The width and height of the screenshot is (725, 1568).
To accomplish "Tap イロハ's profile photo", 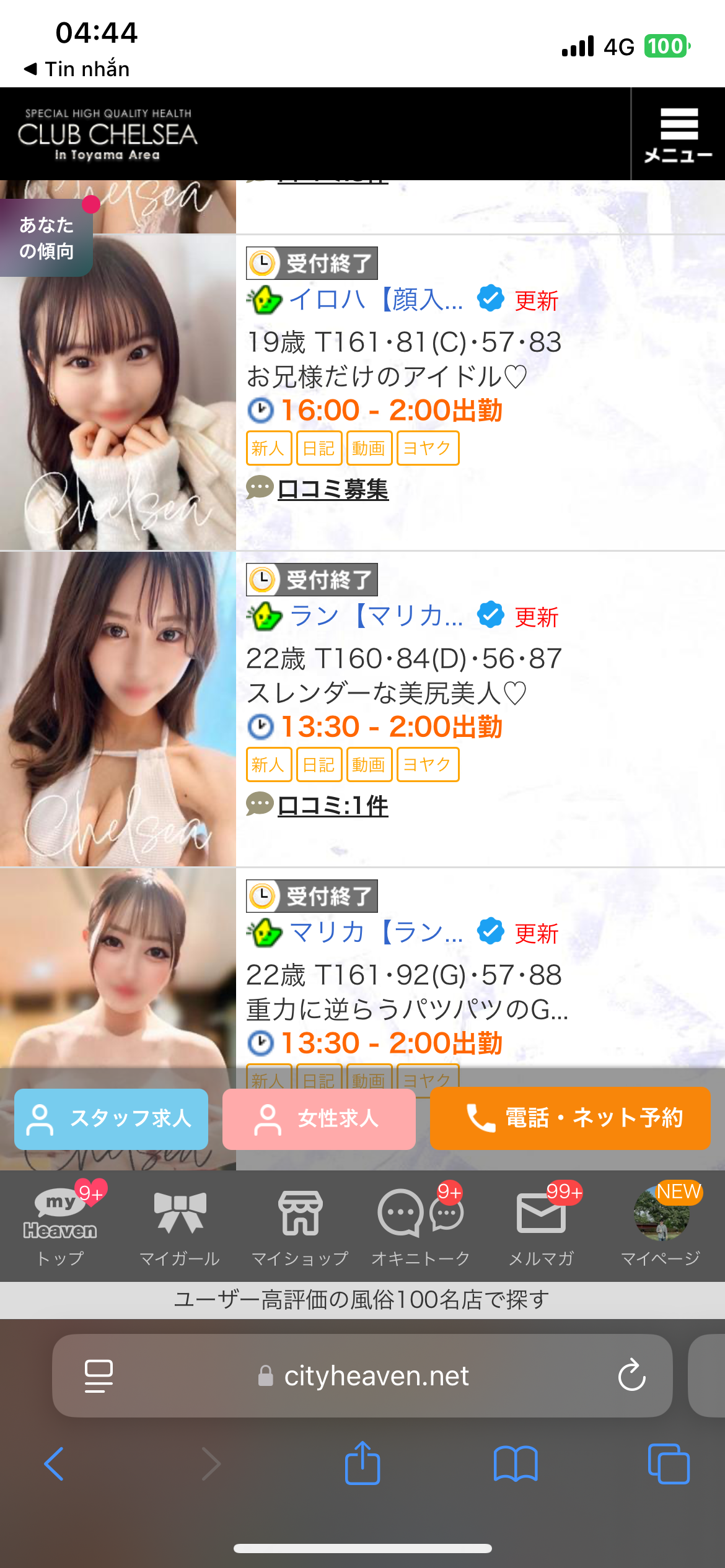I will 118,393.
